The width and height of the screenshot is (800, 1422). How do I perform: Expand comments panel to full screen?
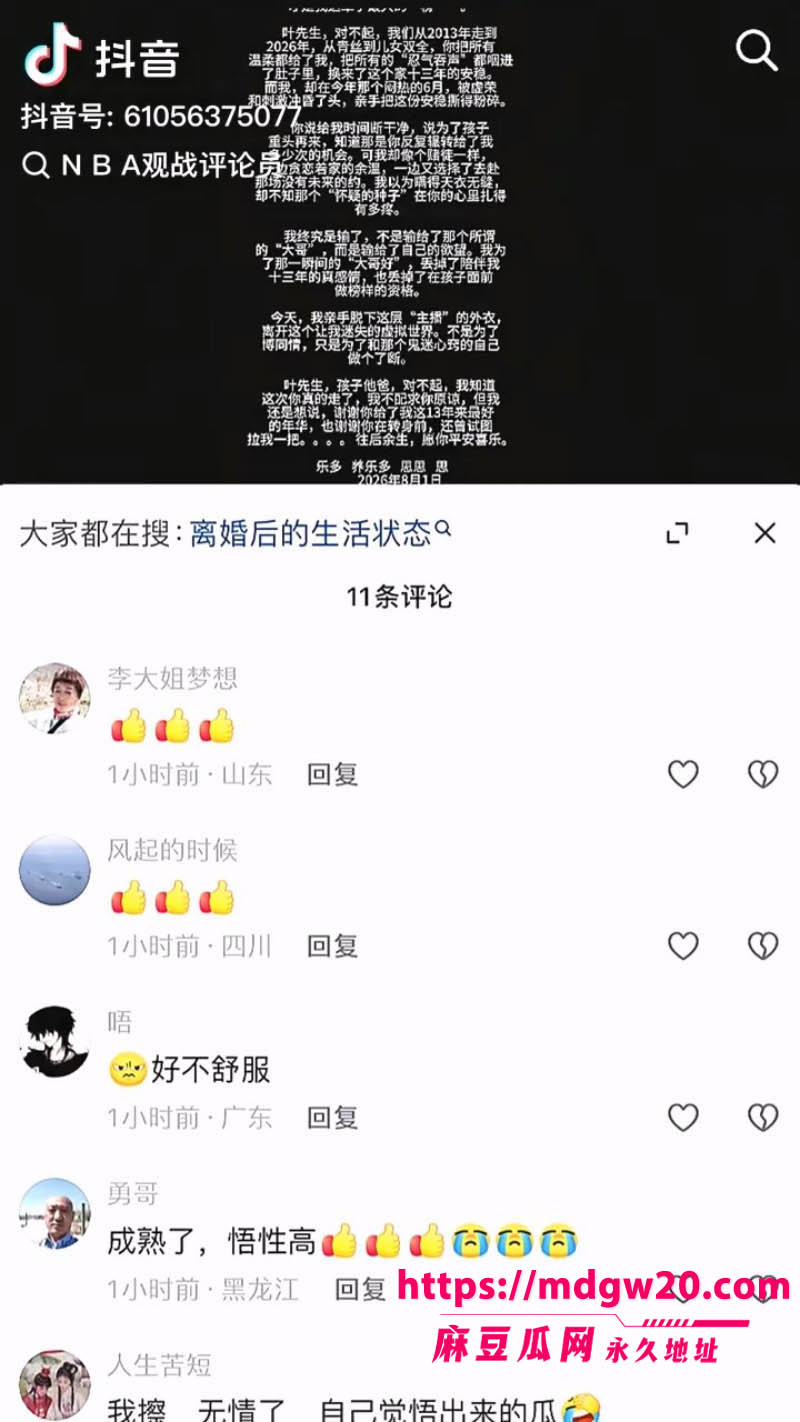pos(678,533)
